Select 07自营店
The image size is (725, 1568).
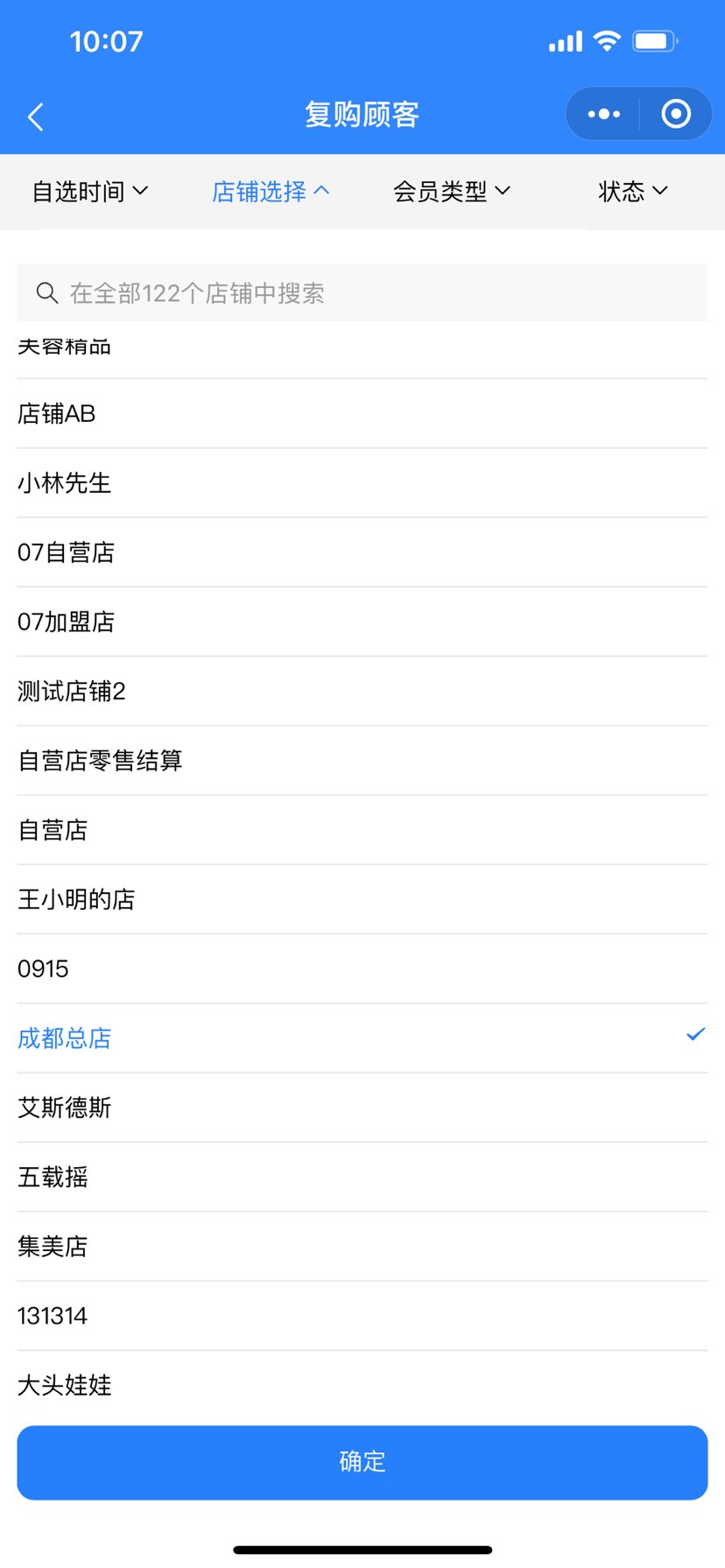click(x=362, y=552)
